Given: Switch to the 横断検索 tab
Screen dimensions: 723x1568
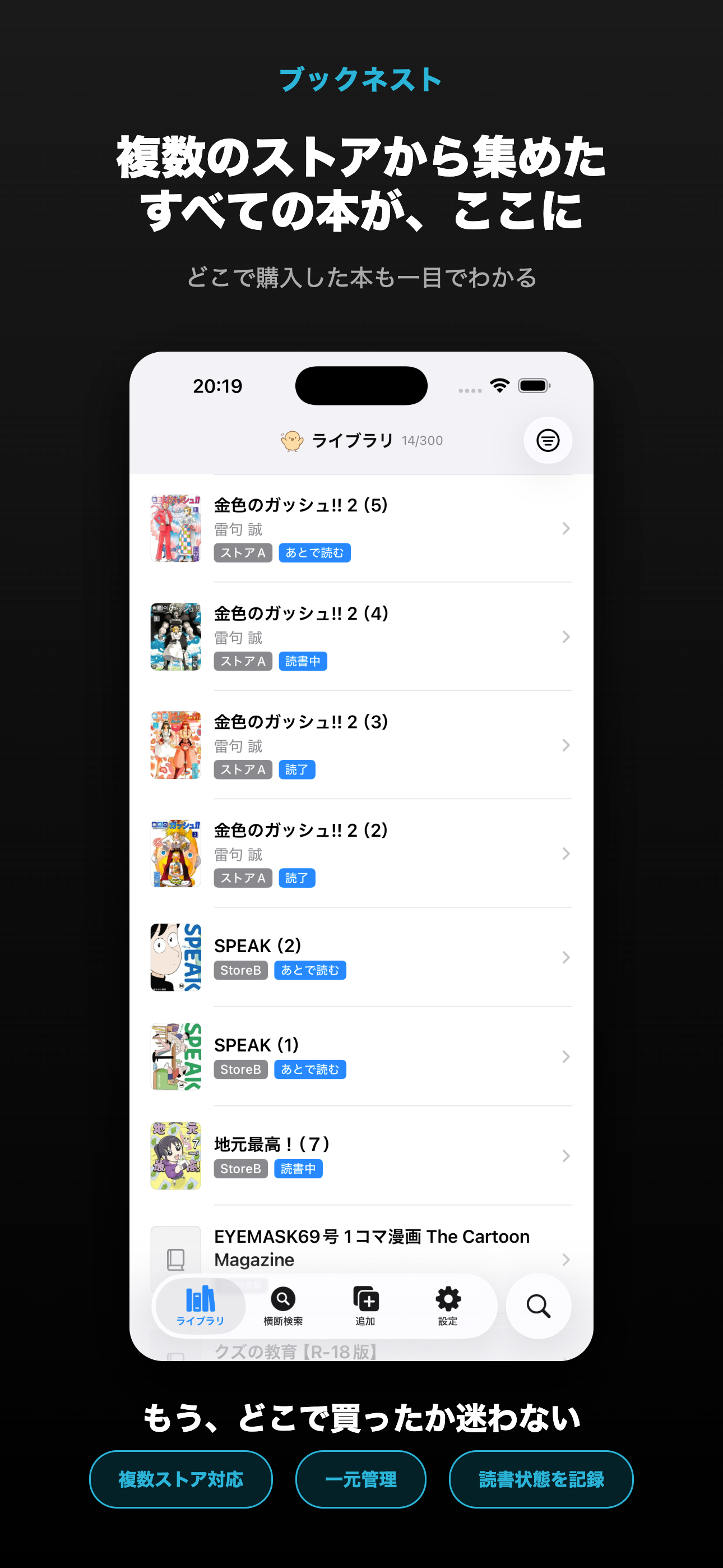Looking at the screenshot, I should pyautogui.click(x=282, y=1307).
